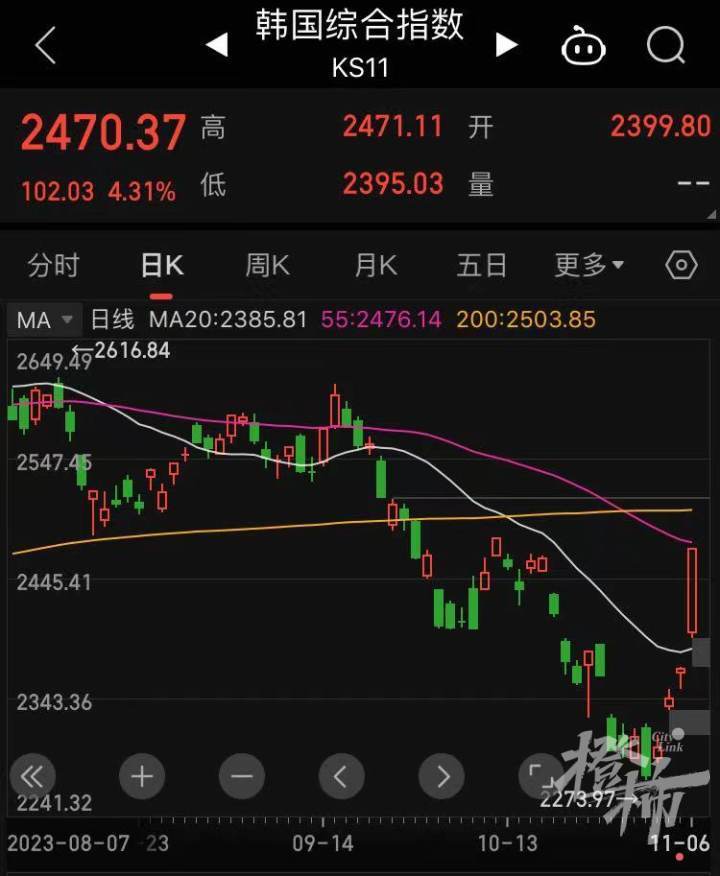The height and width of the screenshot is (876, 720).
Task: Open the 周K candlestick view
Action: coord(266,265)
